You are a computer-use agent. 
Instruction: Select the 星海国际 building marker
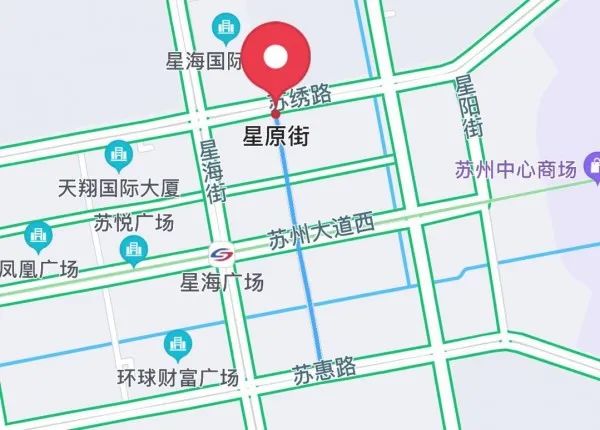pyautogui.click(x=226, y=29)
